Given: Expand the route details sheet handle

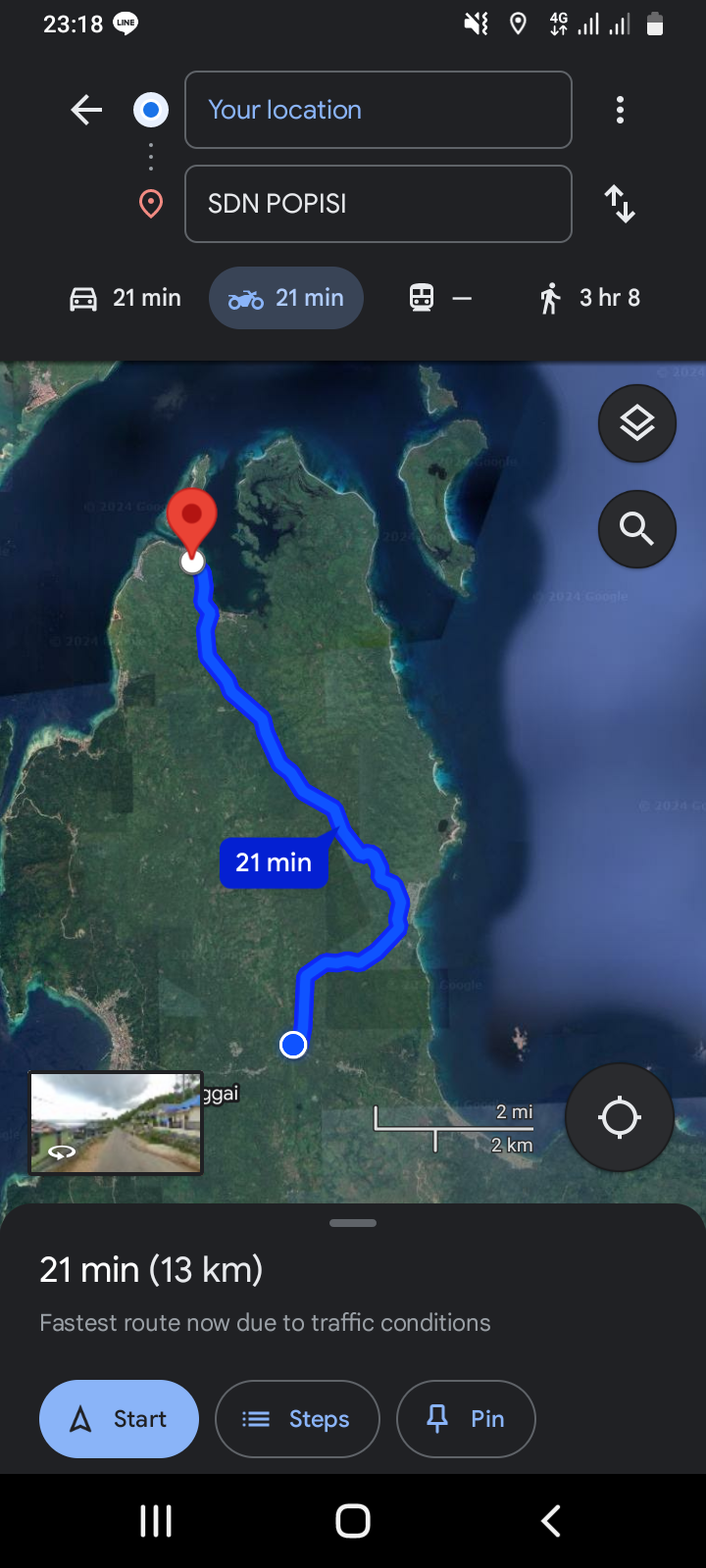Looking at the screenshot, I should [x=353, y=1223].
